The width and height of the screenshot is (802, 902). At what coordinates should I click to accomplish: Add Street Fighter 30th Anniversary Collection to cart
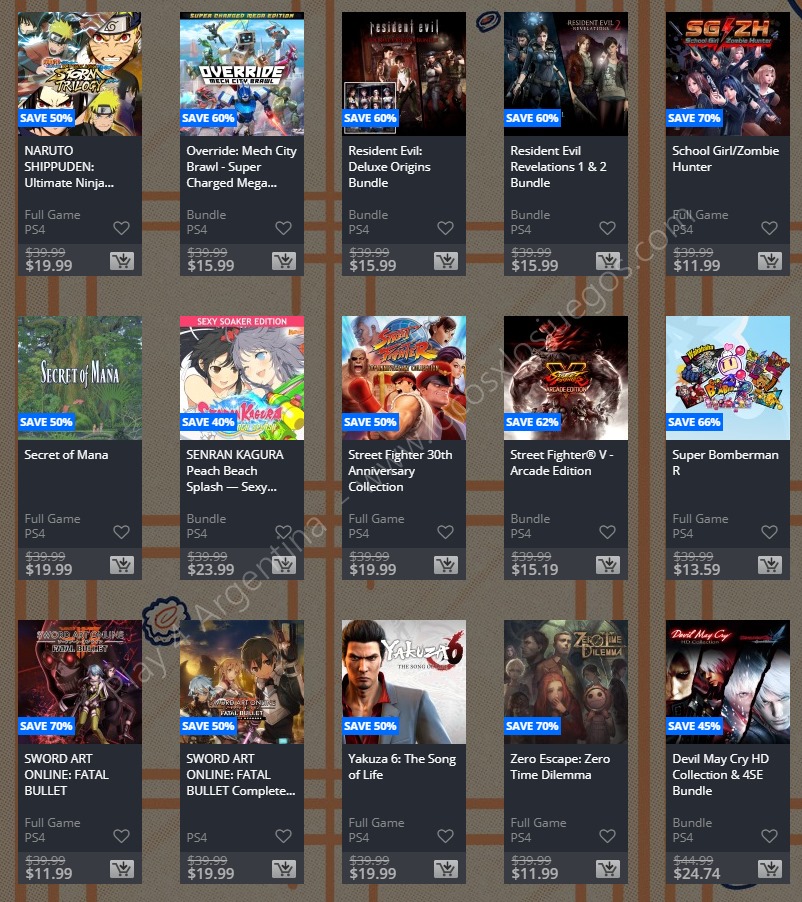tap(445, 565)
